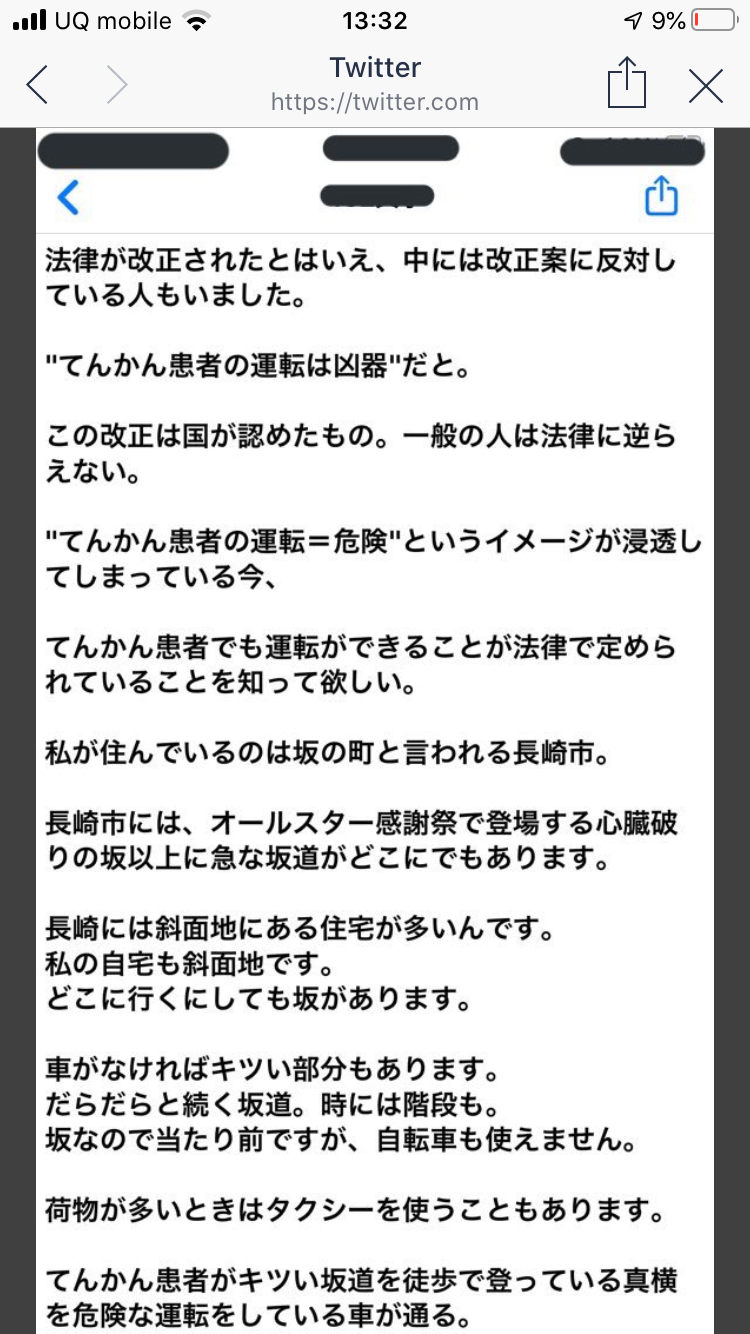Close the Twitter in-app browser
750x1334 pixels.
pyautogui.click(x=706, y=86)
